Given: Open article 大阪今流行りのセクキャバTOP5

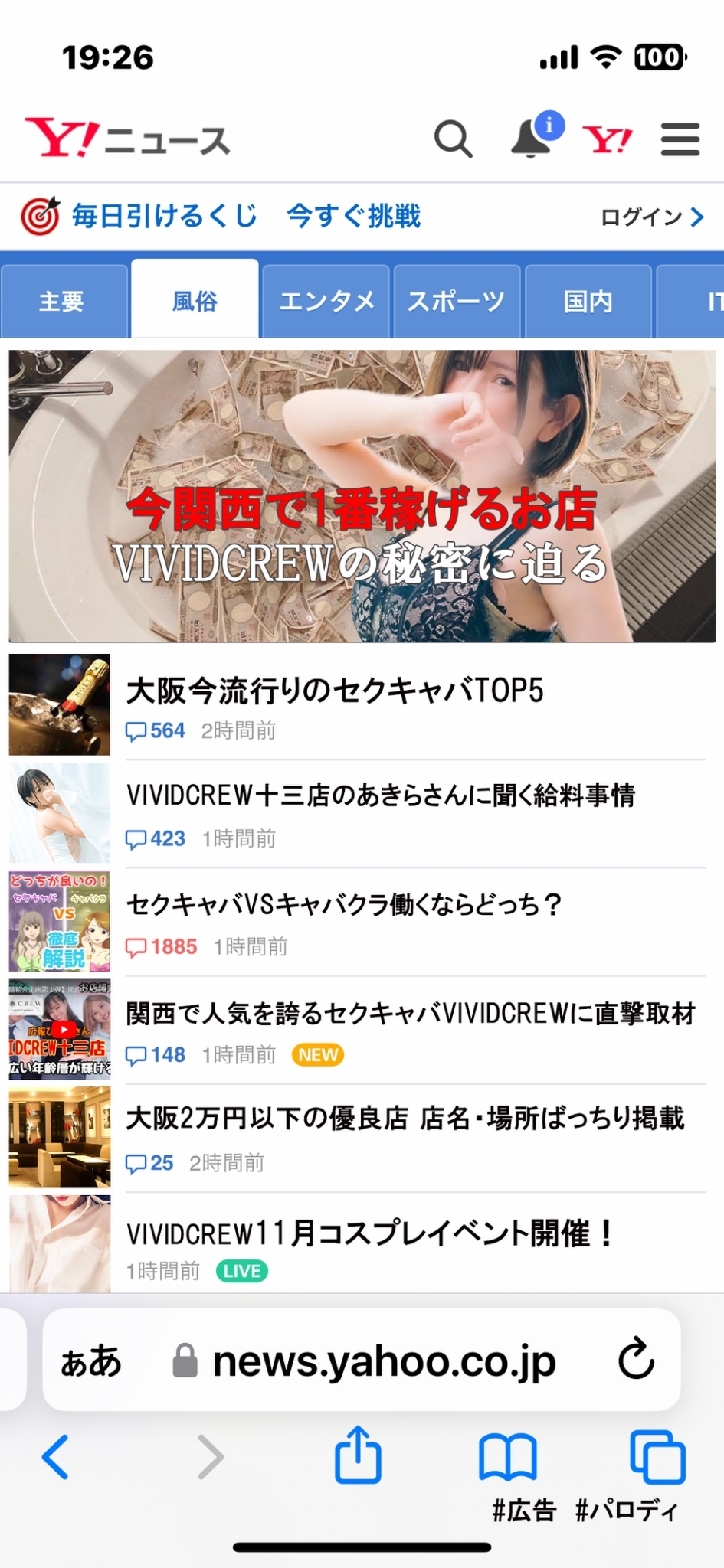Looking at the screenshot, I should coord(358,705).
